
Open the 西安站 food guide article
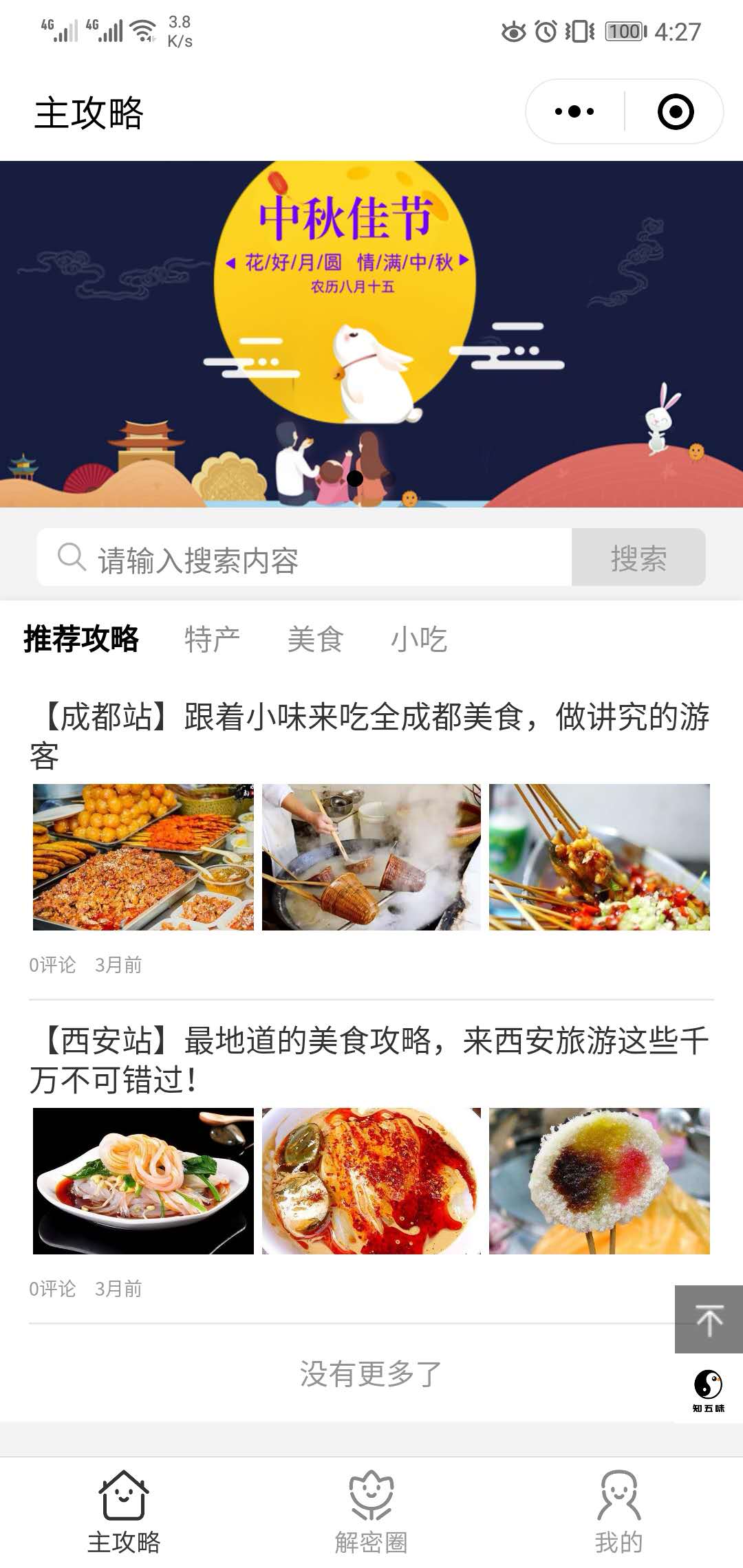coord(370,1059)
